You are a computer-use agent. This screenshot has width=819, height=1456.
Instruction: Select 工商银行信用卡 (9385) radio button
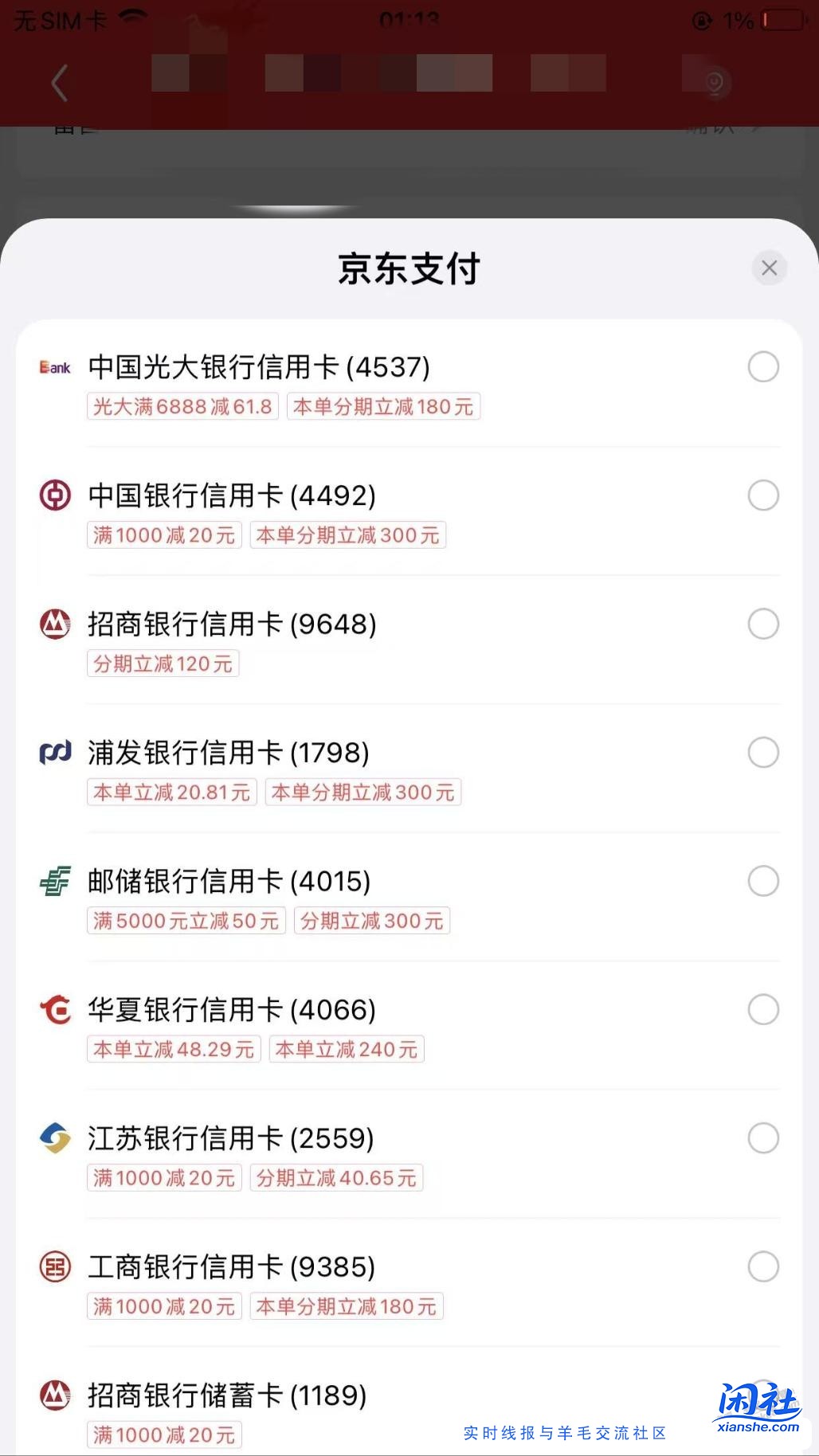763,1266
